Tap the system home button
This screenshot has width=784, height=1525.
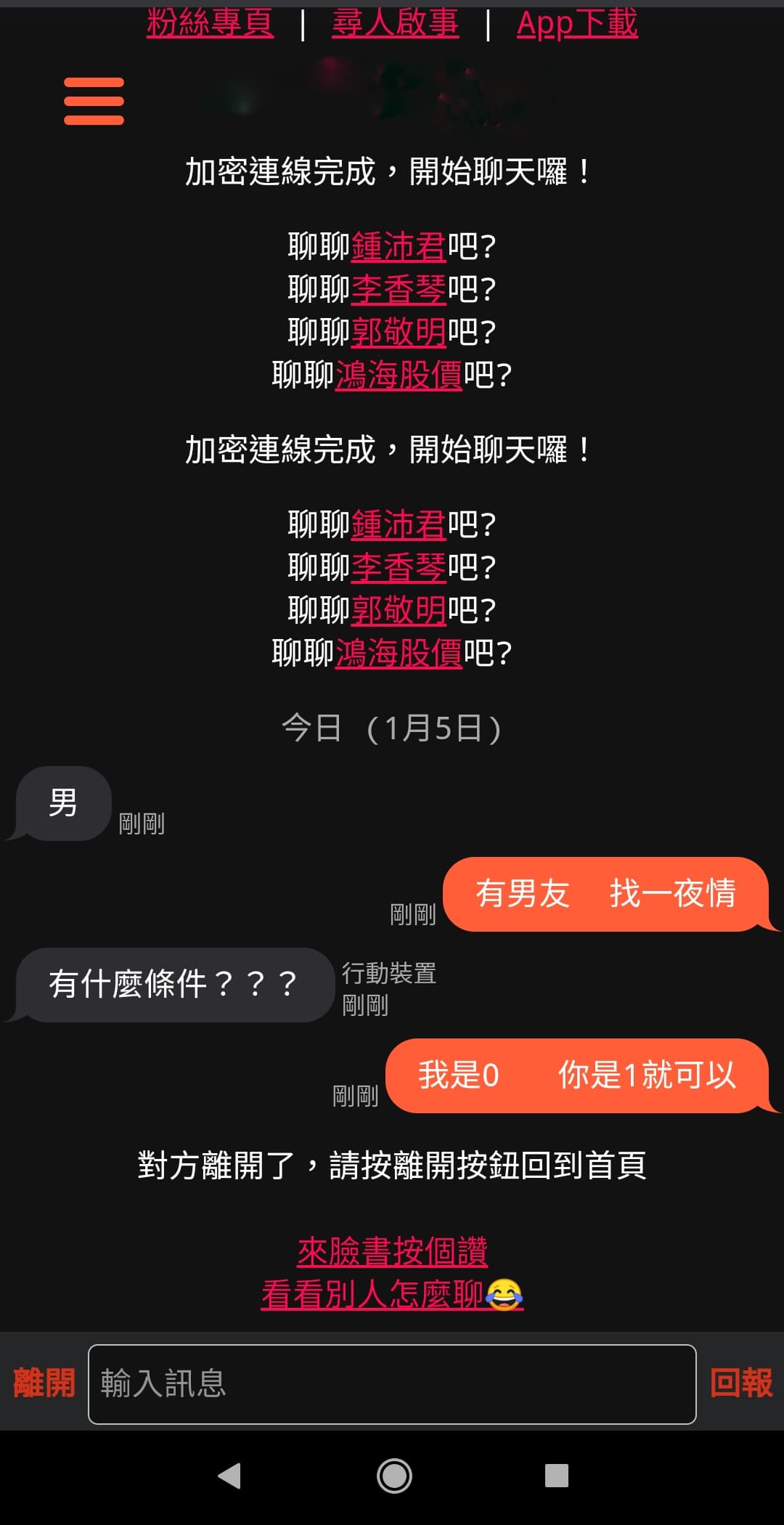click(x=394, y=1476)
